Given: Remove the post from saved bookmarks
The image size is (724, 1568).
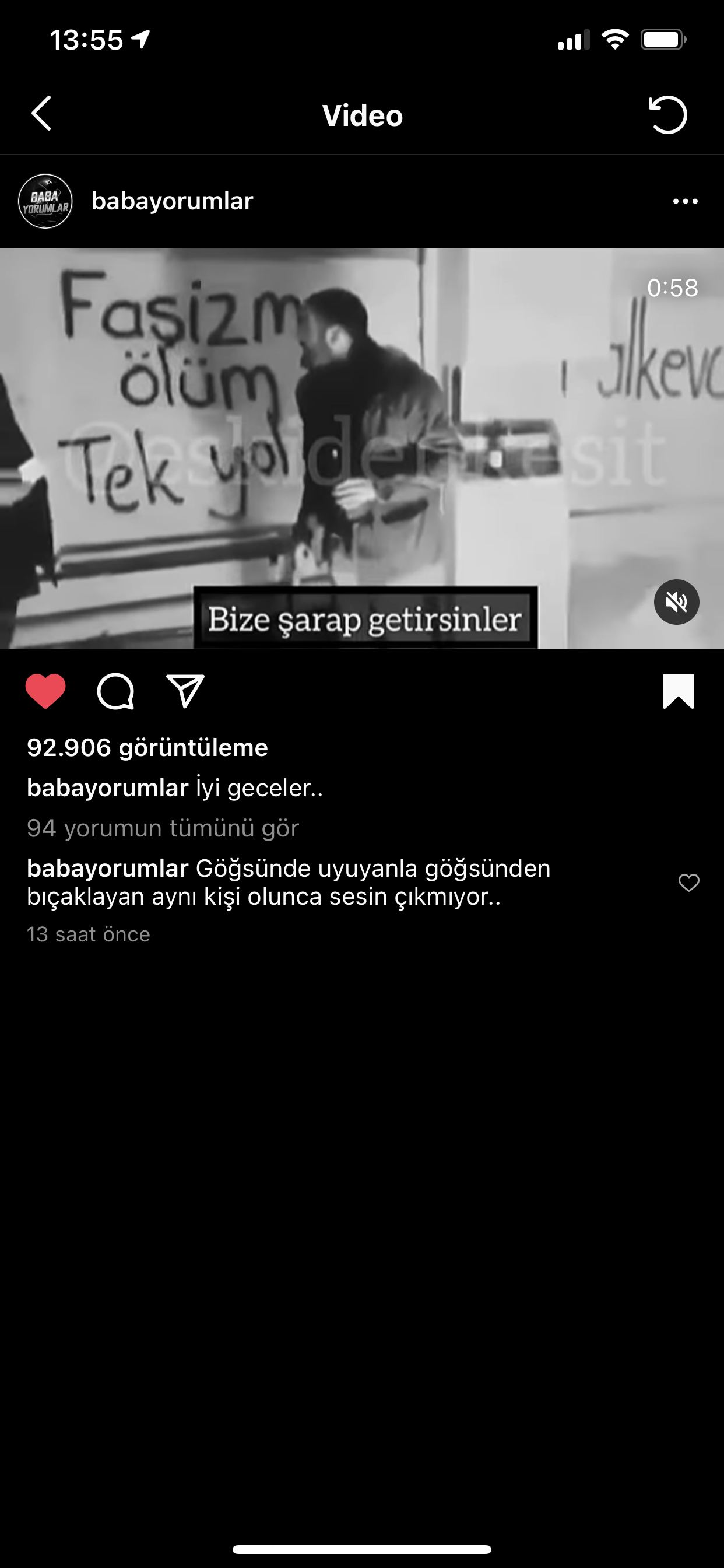Looking at the screenshot, I should pyautogui.click(x=678, y=691).
